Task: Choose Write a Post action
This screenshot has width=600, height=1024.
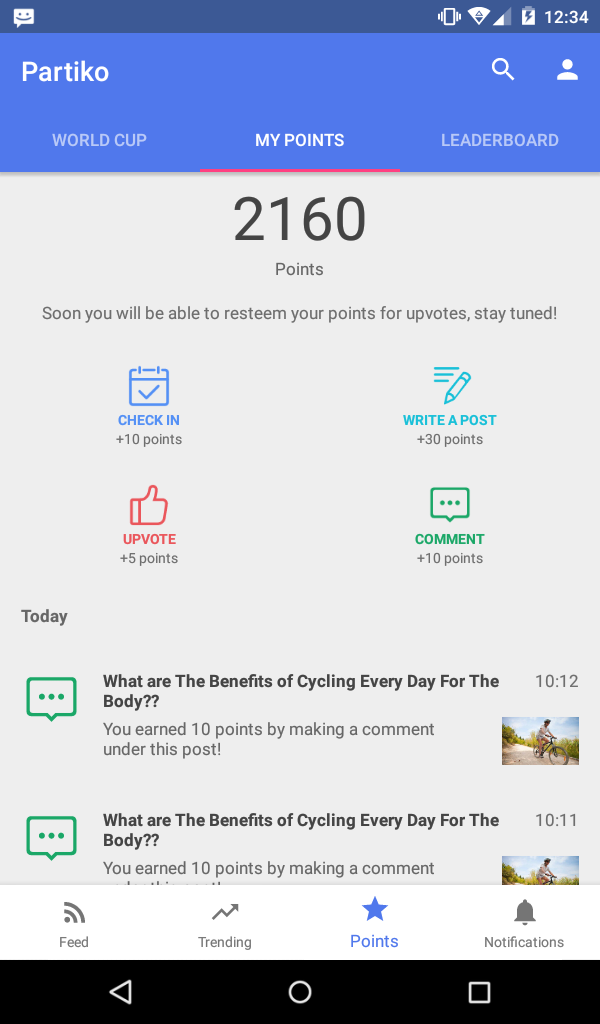Action: (450, 404)
